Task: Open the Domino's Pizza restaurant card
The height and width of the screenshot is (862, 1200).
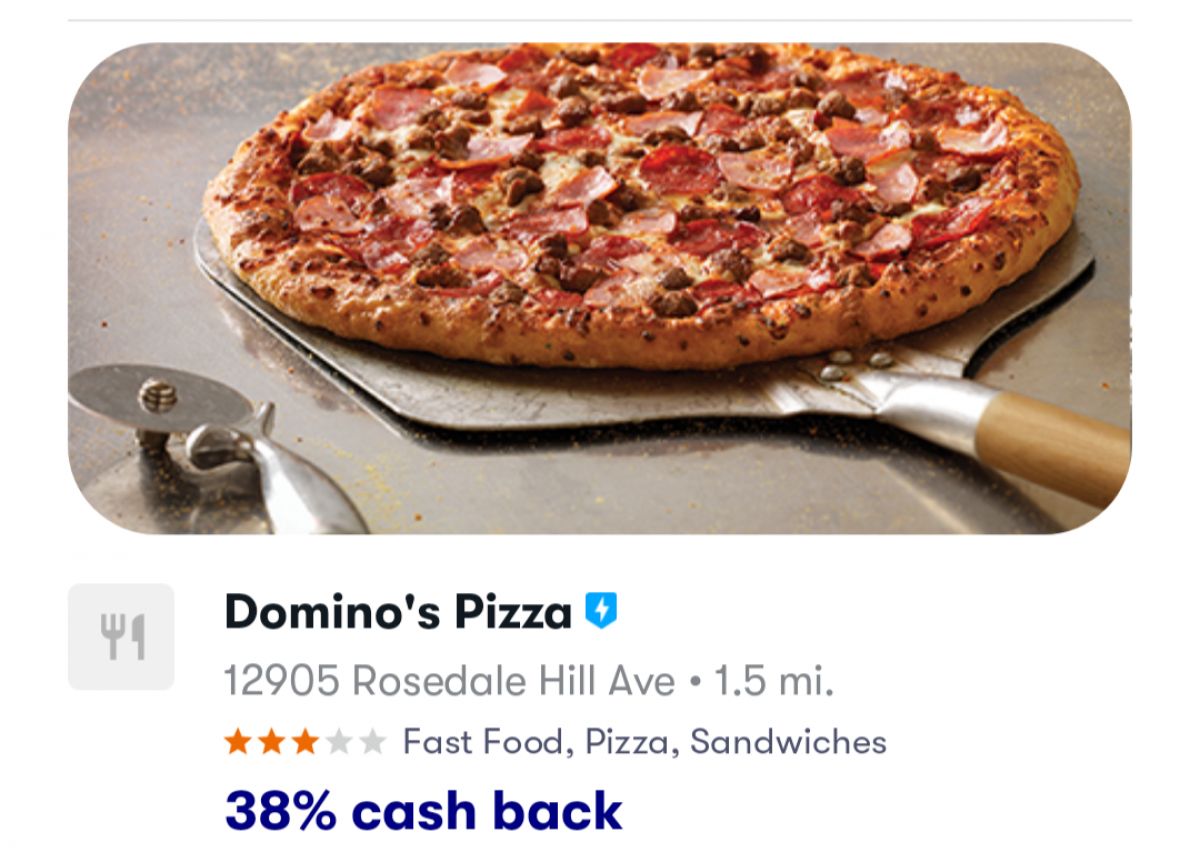Action: (x=397, y=612)
